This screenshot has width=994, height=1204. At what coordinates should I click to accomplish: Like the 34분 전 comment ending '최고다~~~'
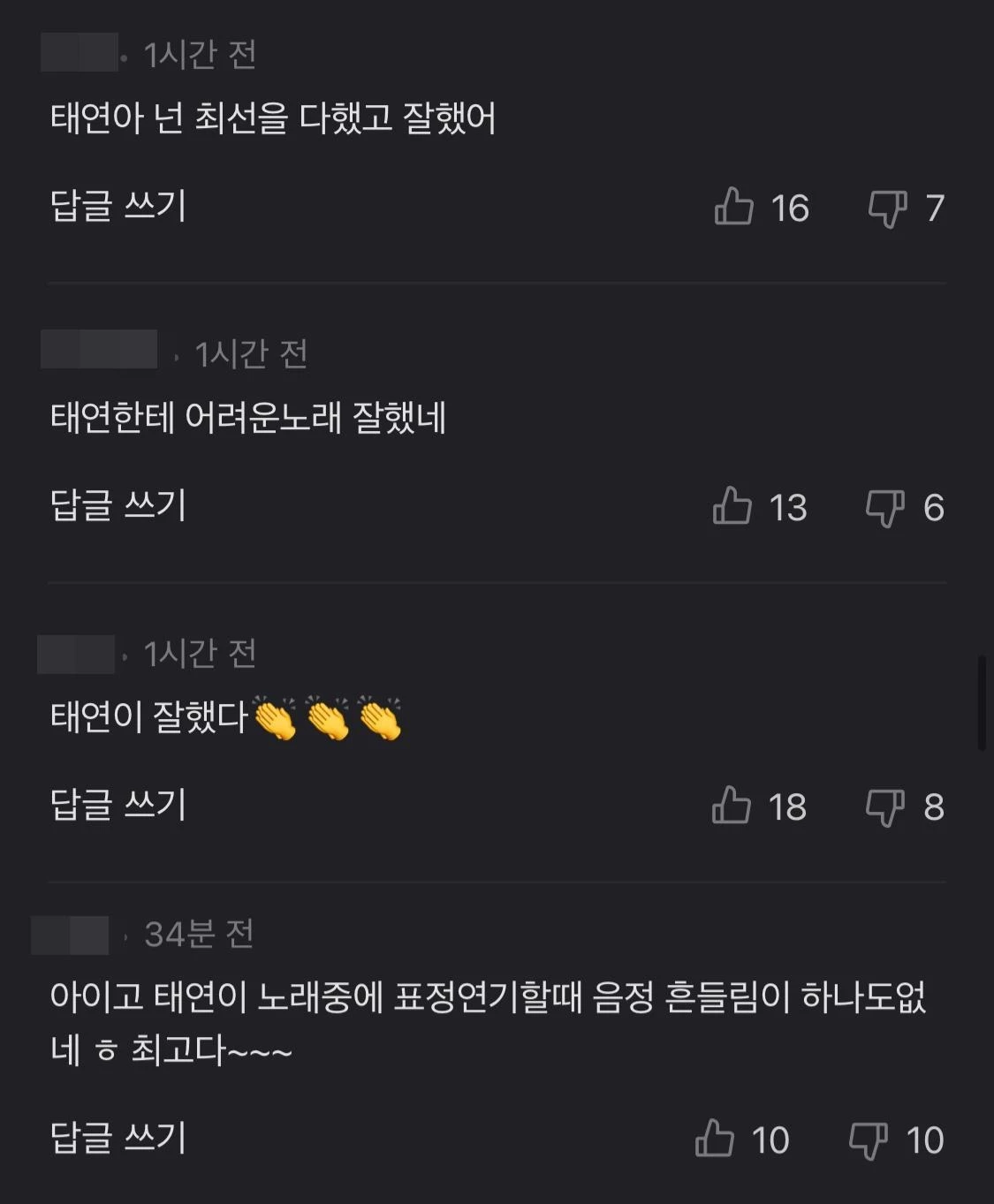[x=715, y=1139]
